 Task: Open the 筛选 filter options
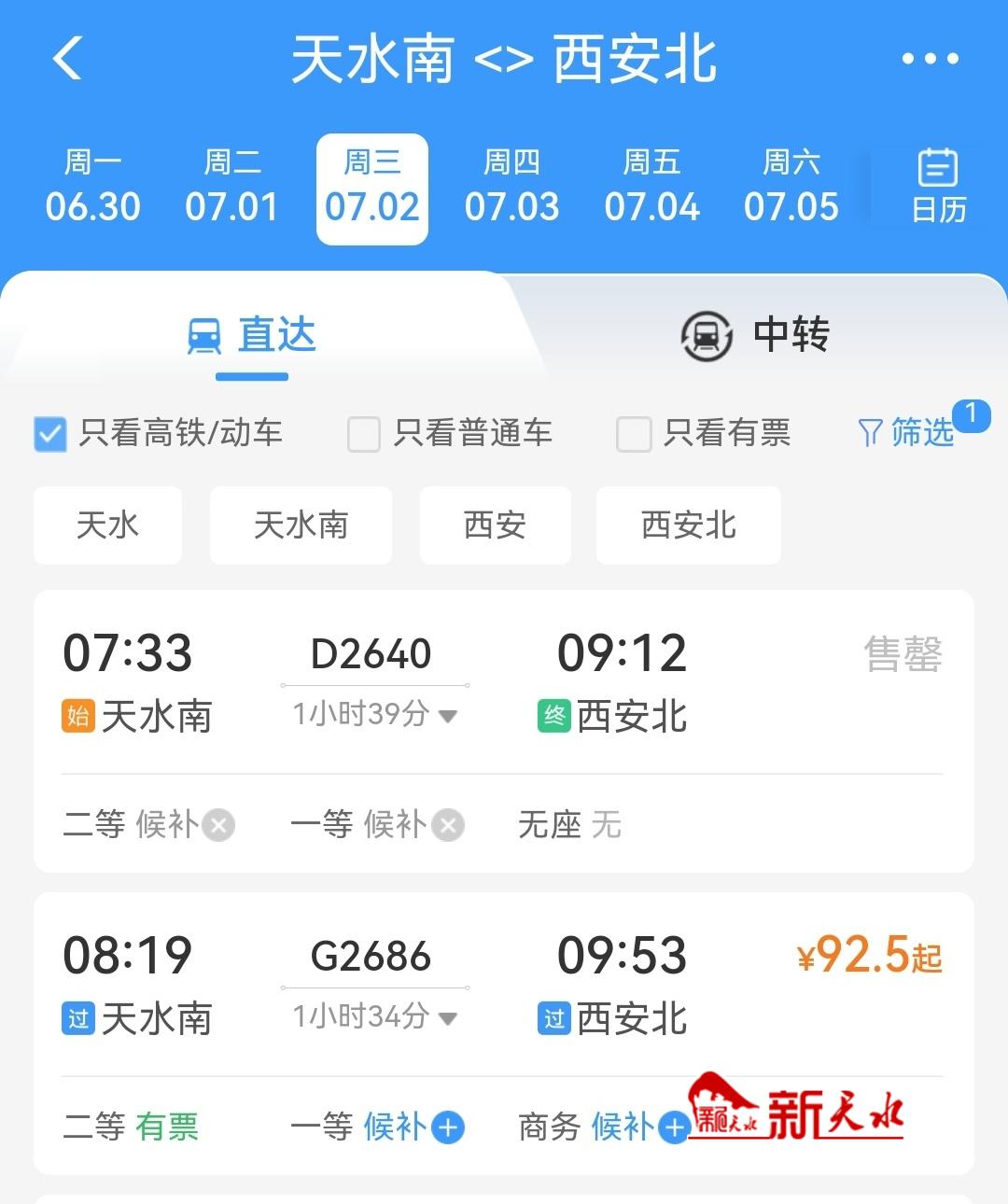coord(907,432)
